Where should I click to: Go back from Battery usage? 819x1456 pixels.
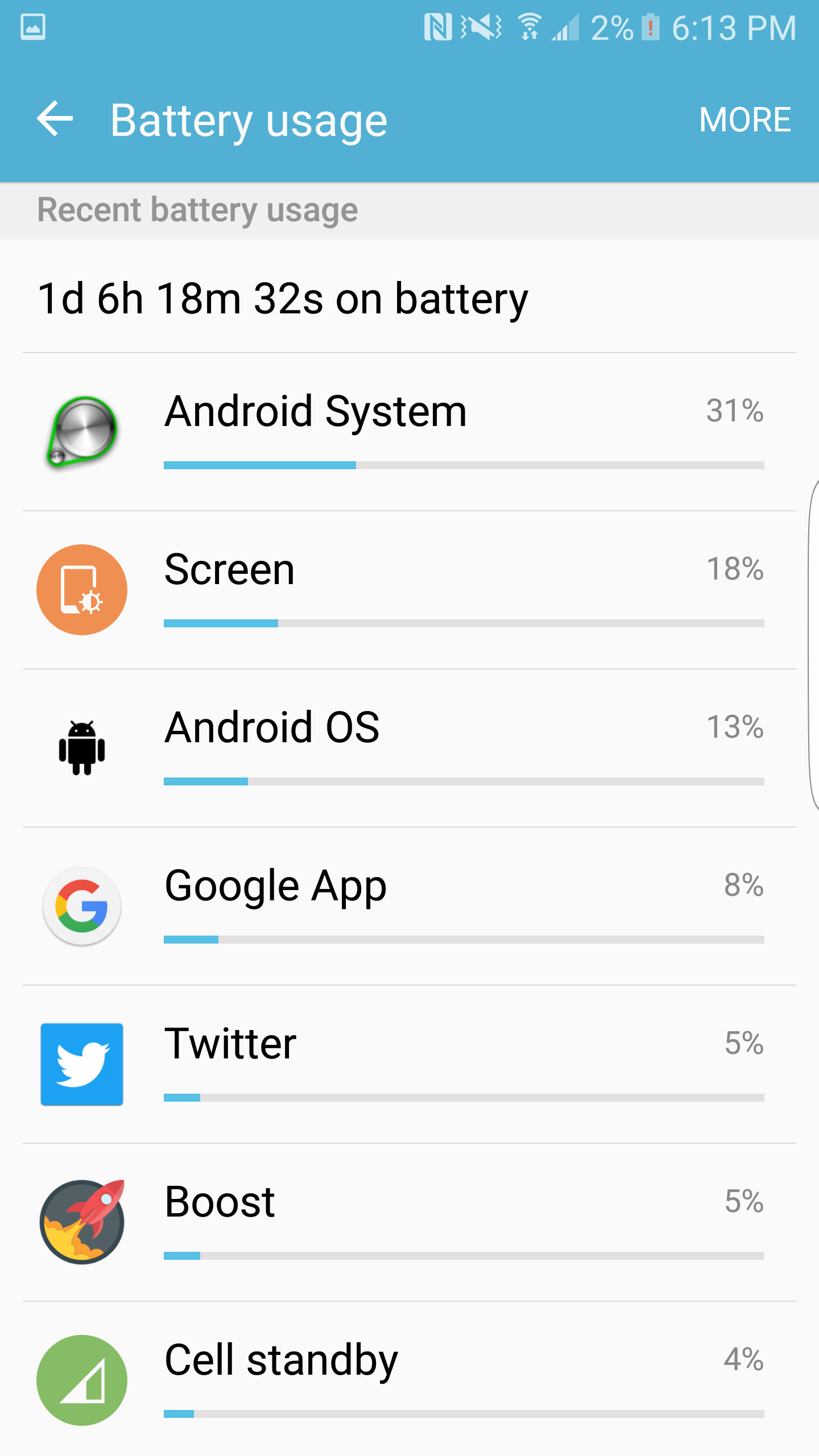[55, 119]
